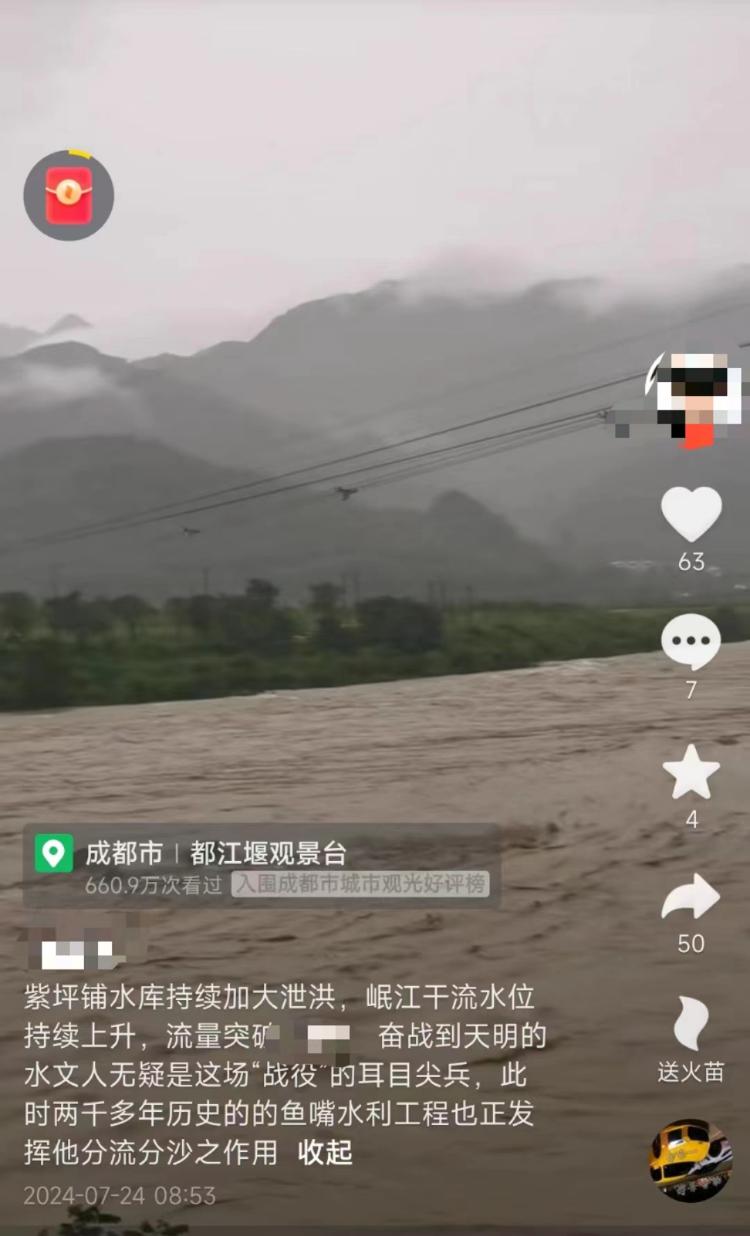Add this video to favorites with the star

[691, 772]
